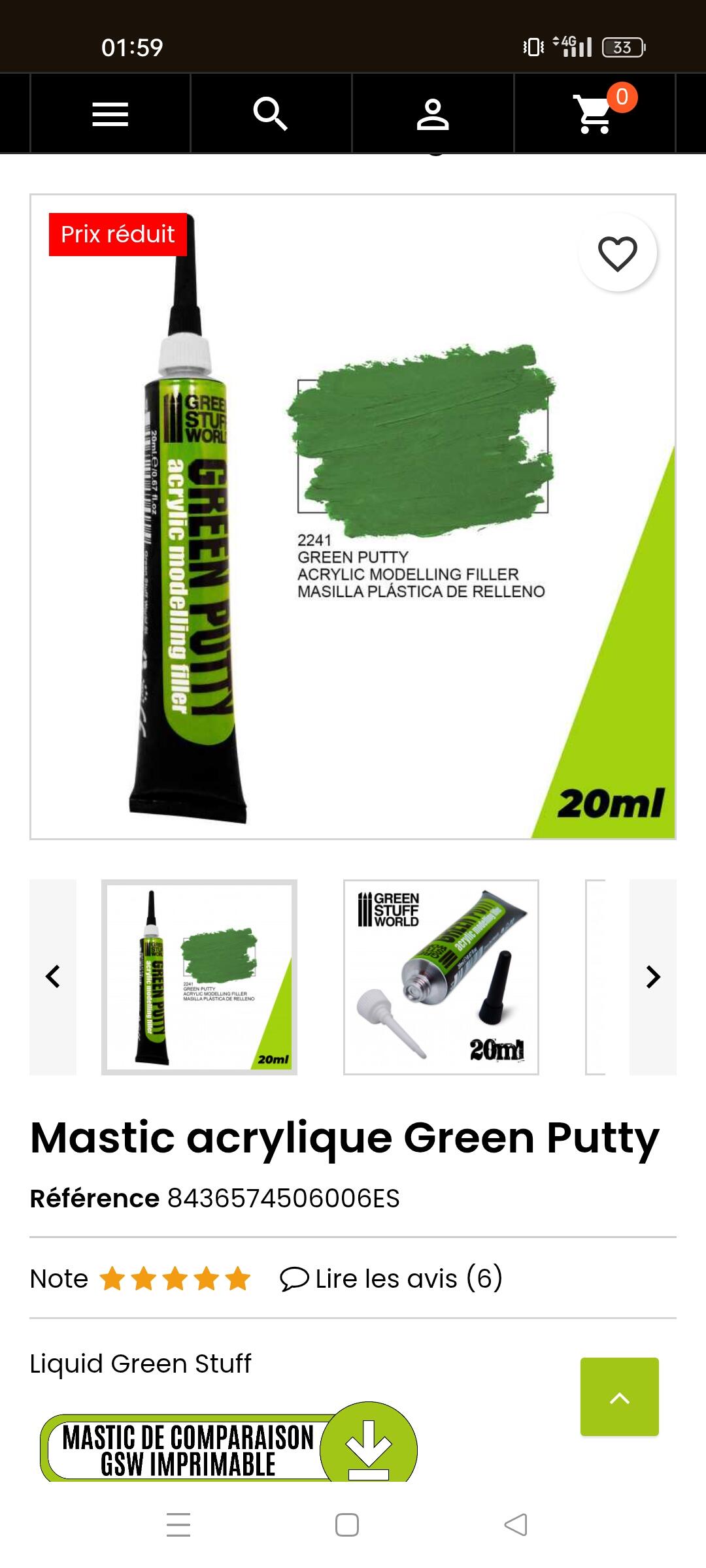
Task: Download Mastic de comparaison GSW imprimable
Action: (x=229, y=1443)
